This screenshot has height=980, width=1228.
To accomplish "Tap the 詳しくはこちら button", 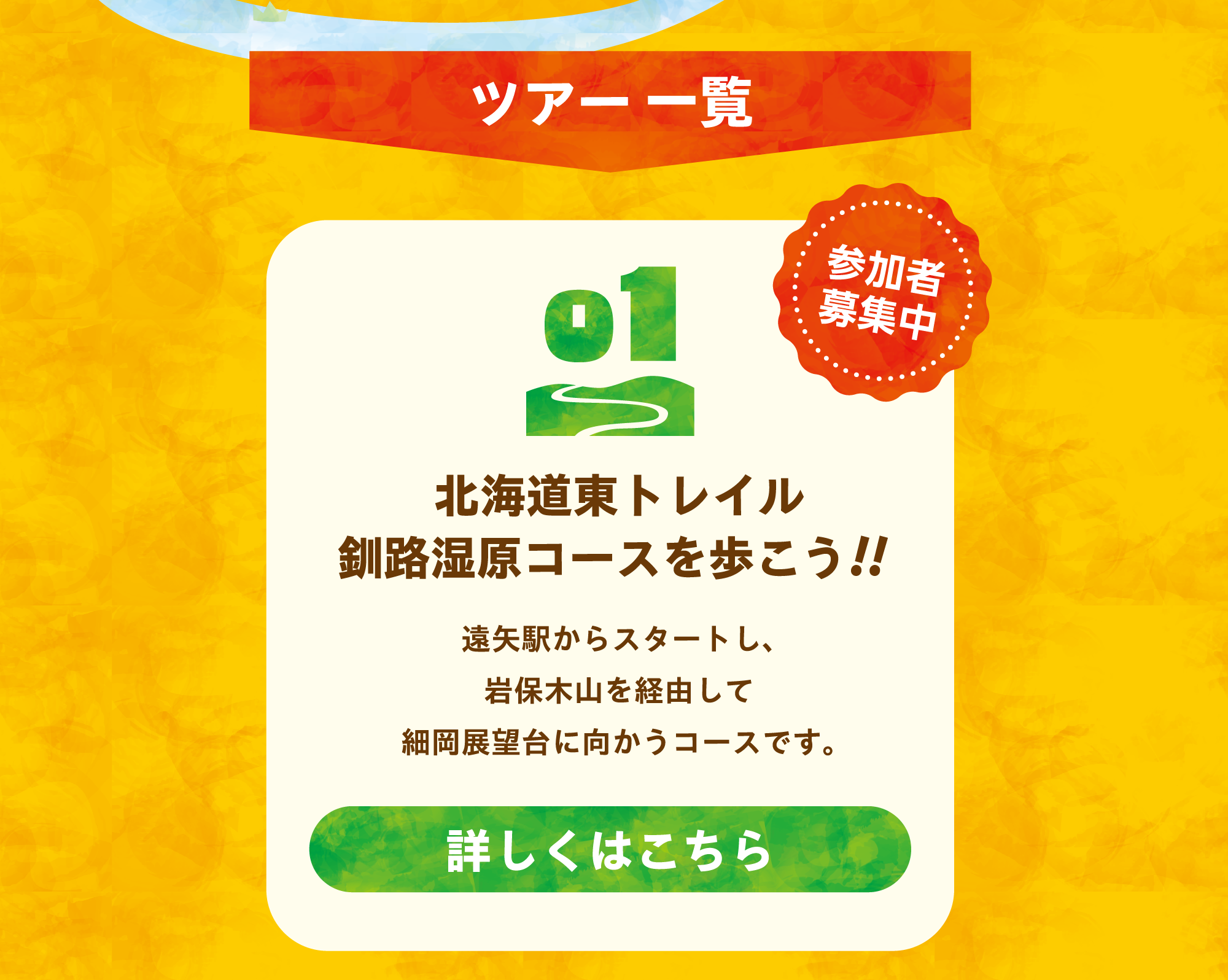I will [610, 849].
